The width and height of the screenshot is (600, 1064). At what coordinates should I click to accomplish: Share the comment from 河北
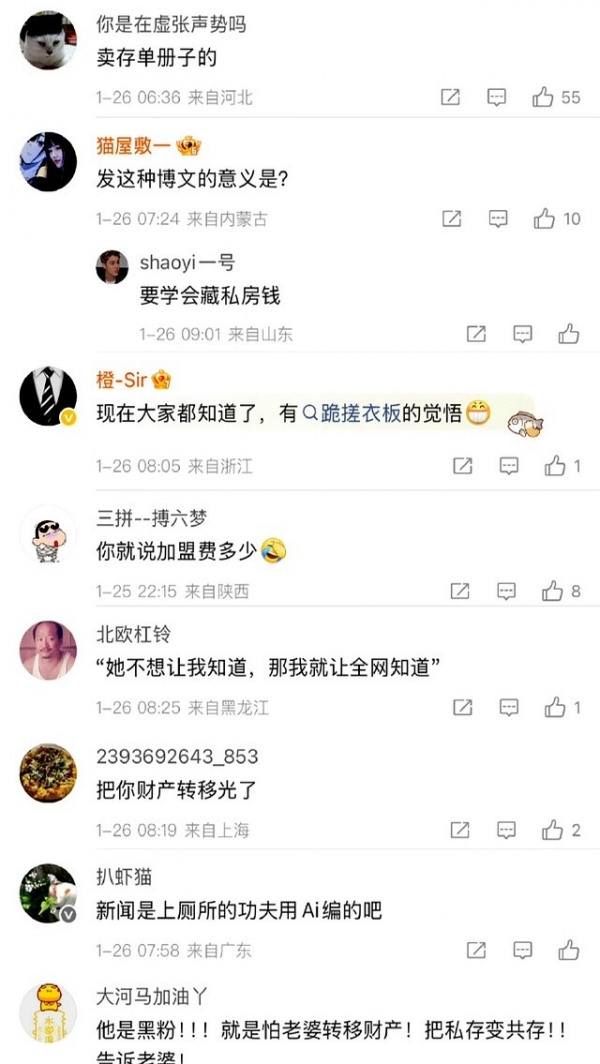[x=451, y=97]
